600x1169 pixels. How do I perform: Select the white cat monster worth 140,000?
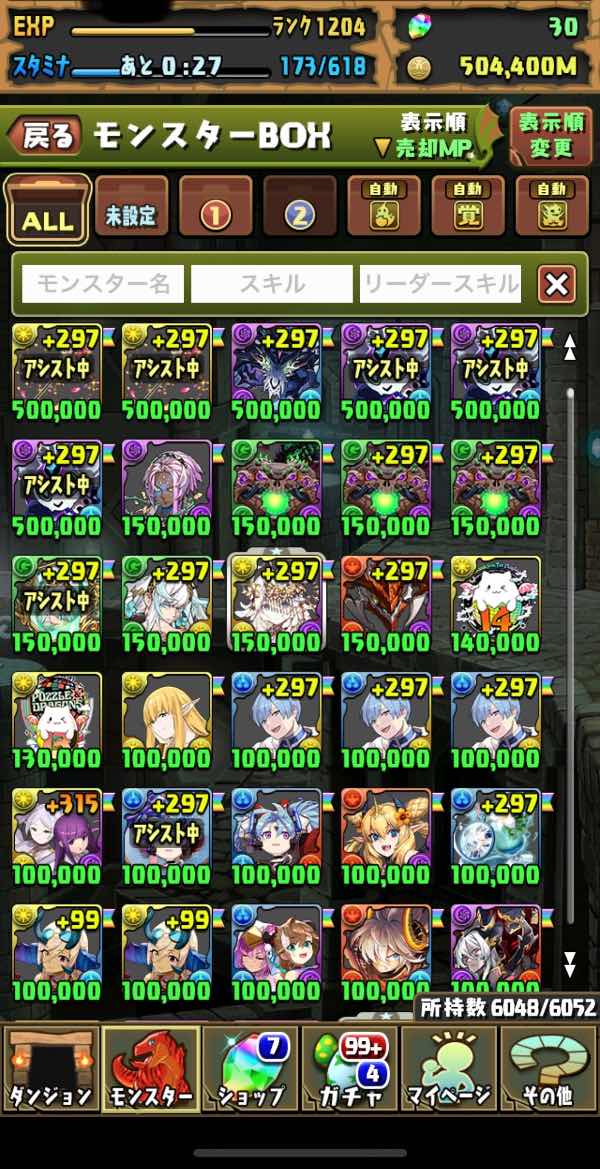pyautogui.click(x=496, y=604)
